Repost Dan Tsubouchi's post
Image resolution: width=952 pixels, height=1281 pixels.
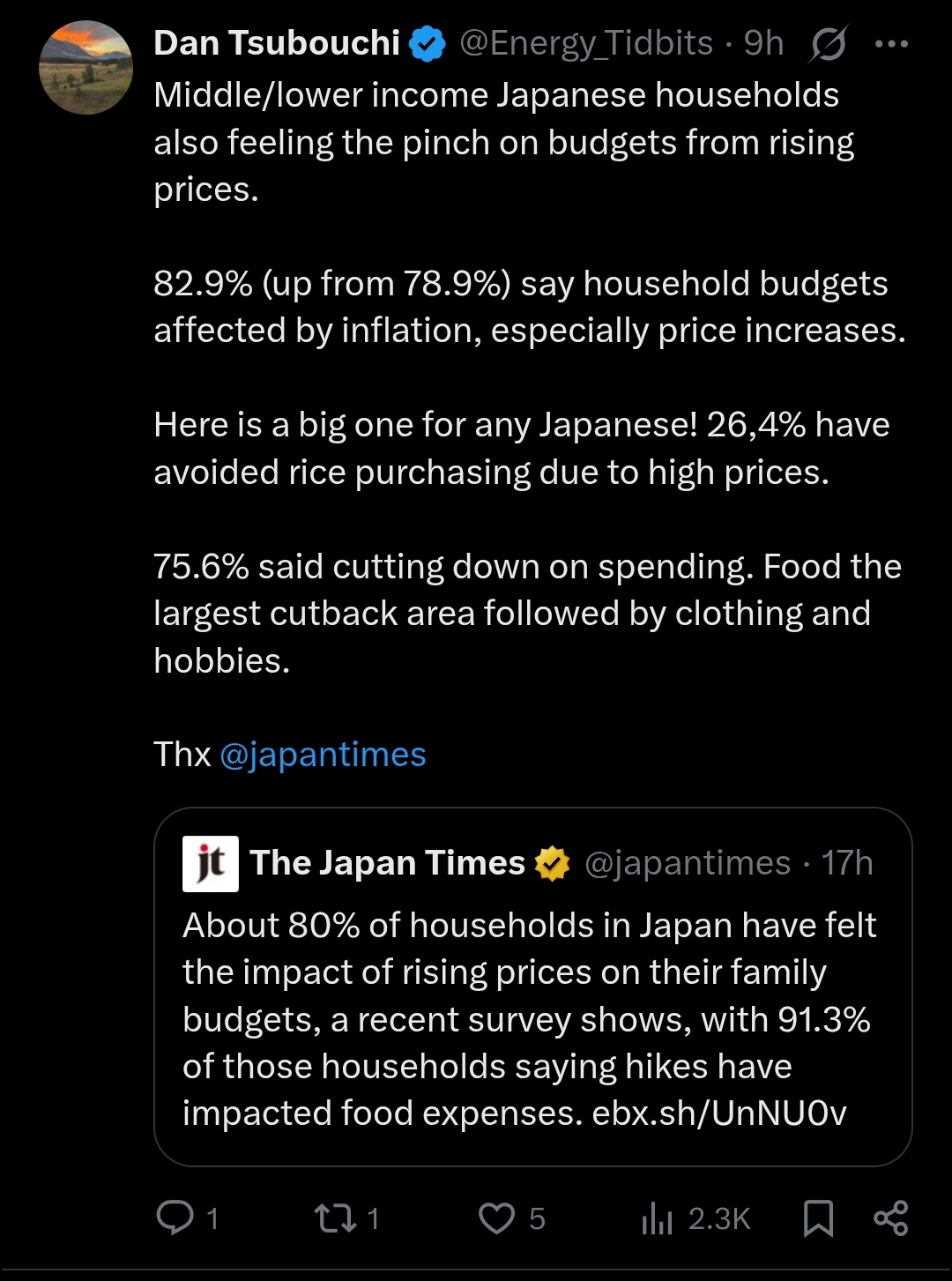click(336, 1218)
